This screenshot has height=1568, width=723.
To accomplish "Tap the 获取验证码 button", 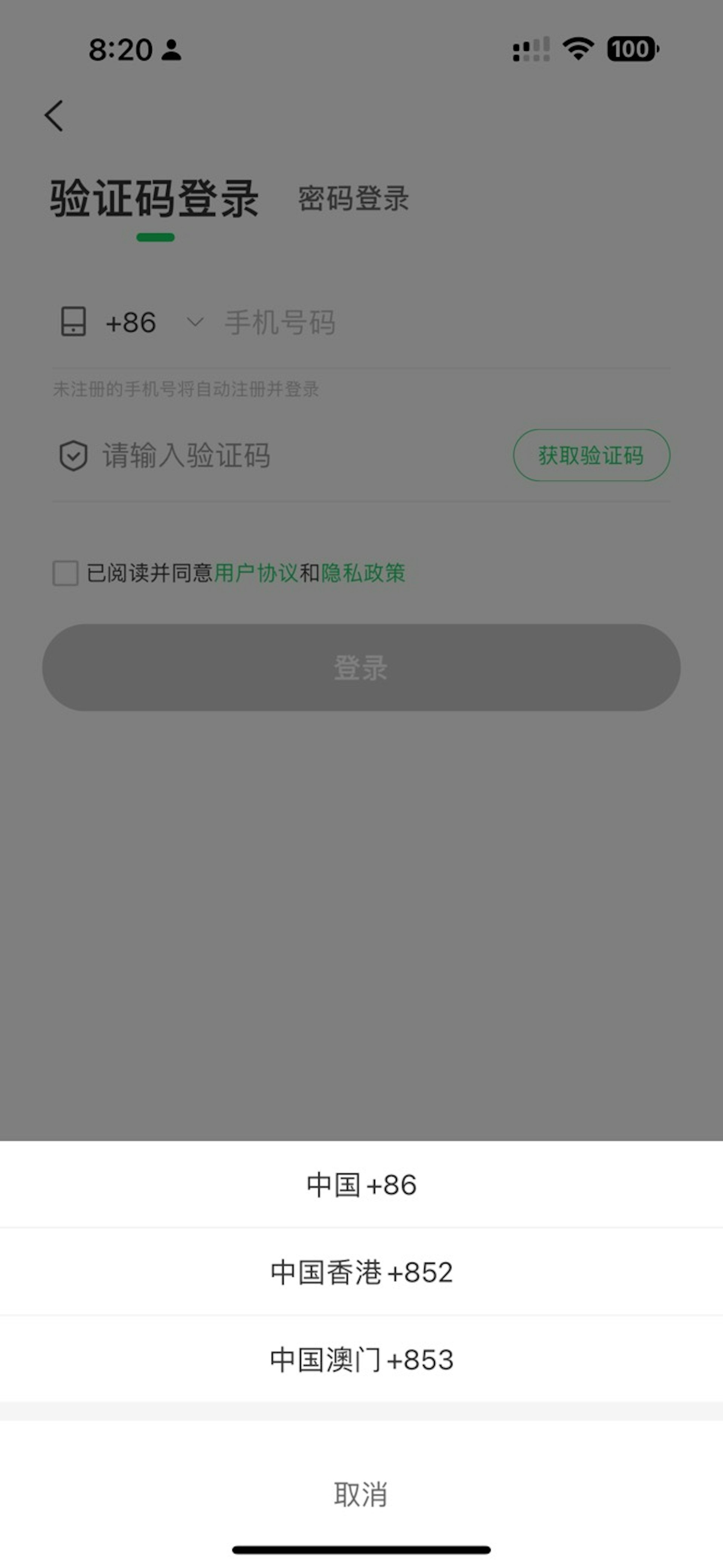I will pyautogui.click(x=589, y=455).
